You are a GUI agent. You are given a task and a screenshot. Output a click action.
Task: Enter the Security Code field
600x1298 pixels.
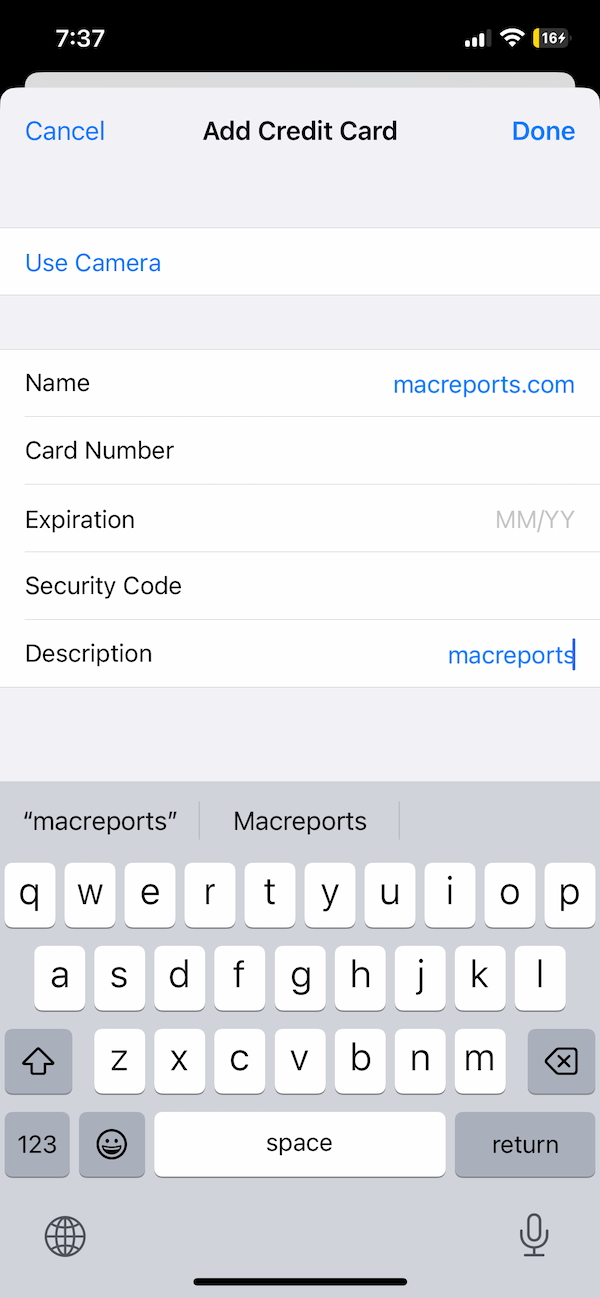(x=300, y=586)
